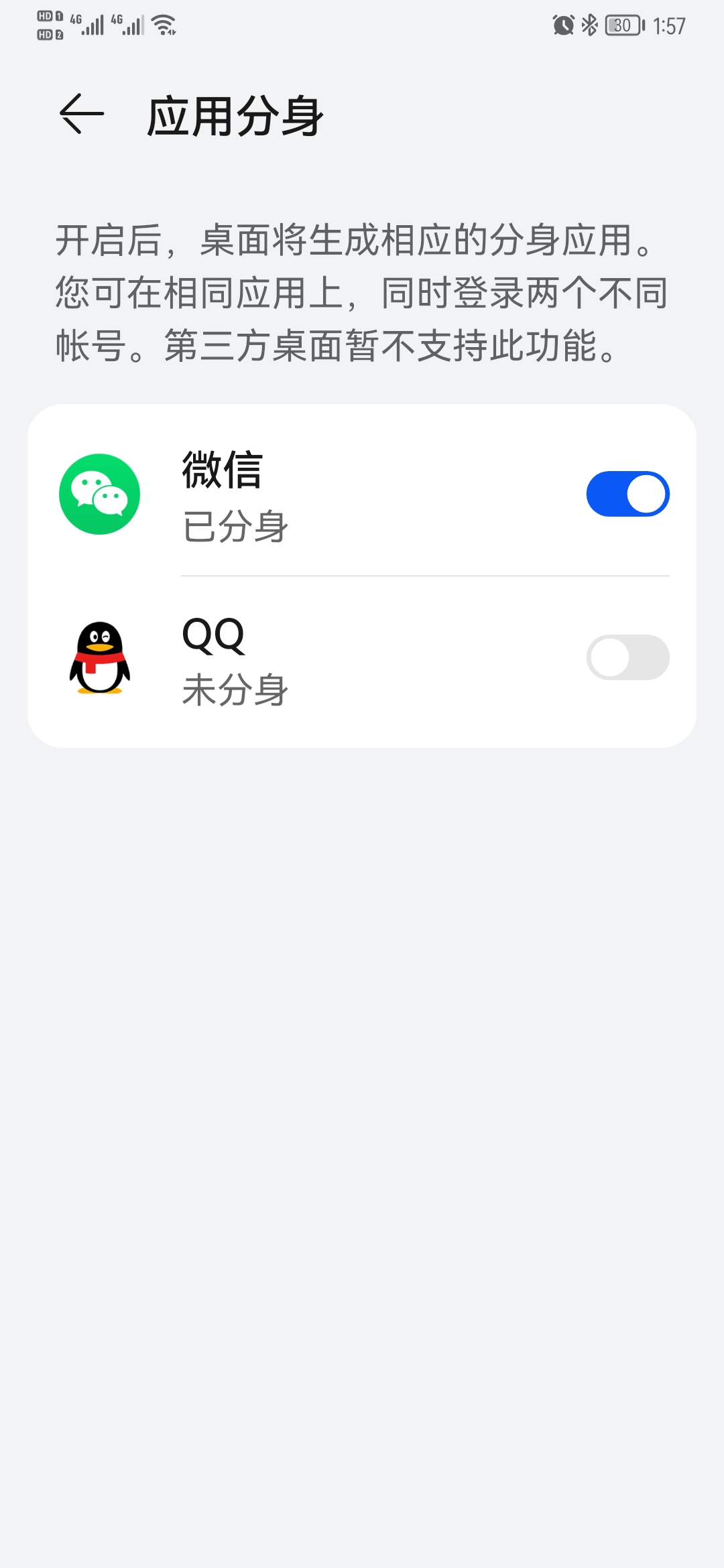Tap the 应用分身 page title

233,115
